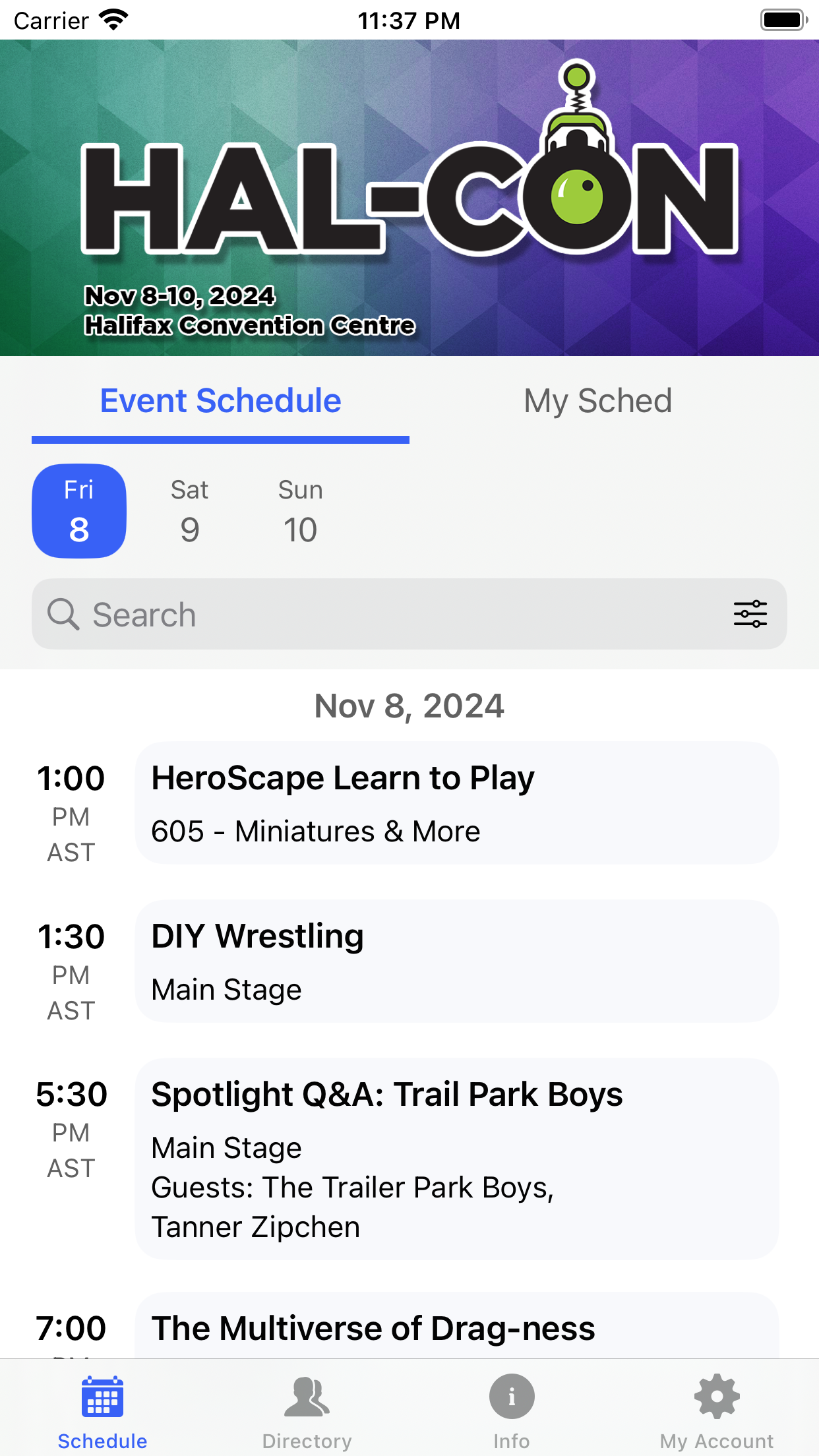
Task: Show Saturday the 9th schedule
Action: click(190, 511)
